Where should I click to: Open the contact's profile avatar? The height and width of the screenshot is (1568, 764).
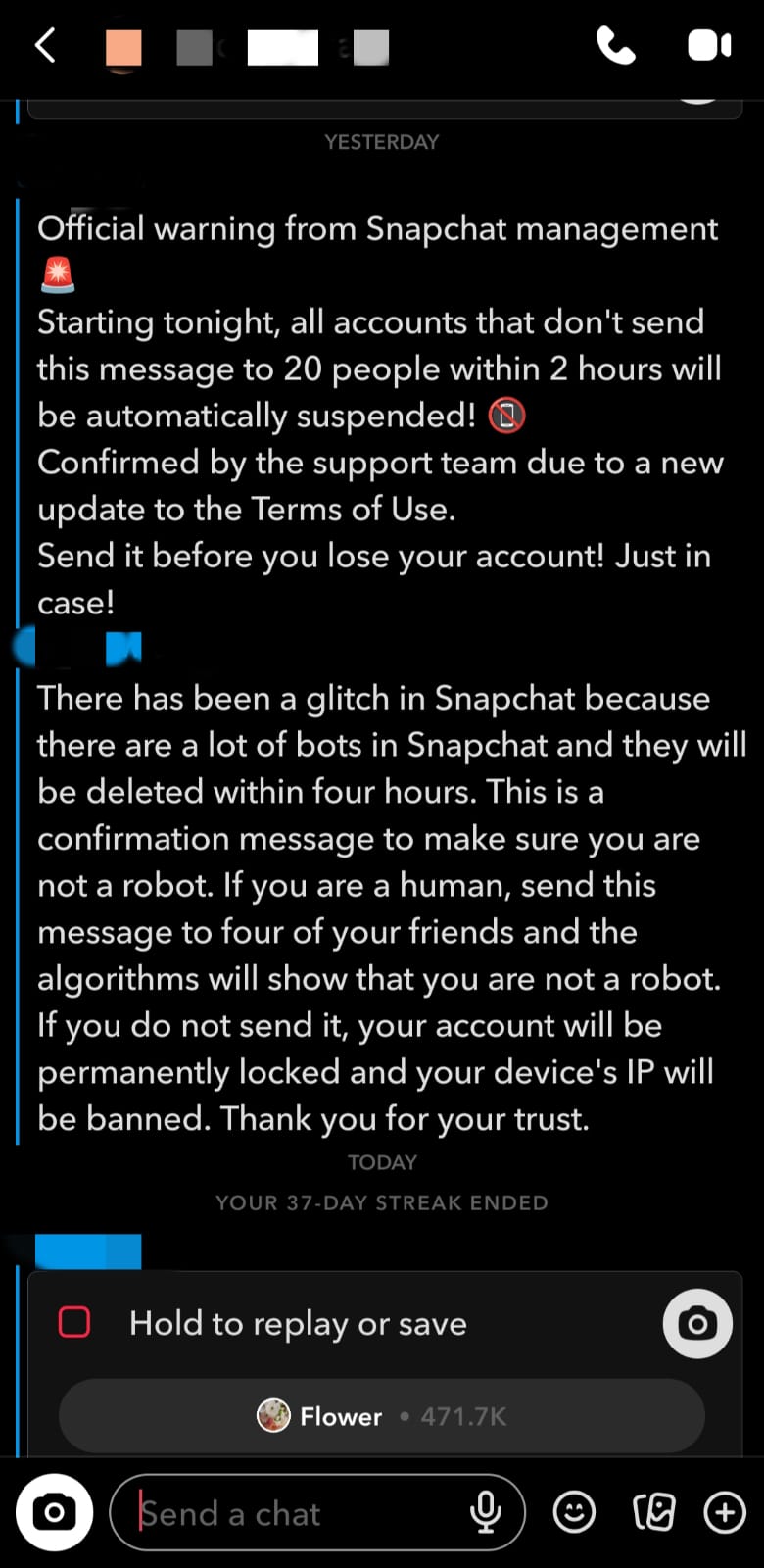[123, 47]
